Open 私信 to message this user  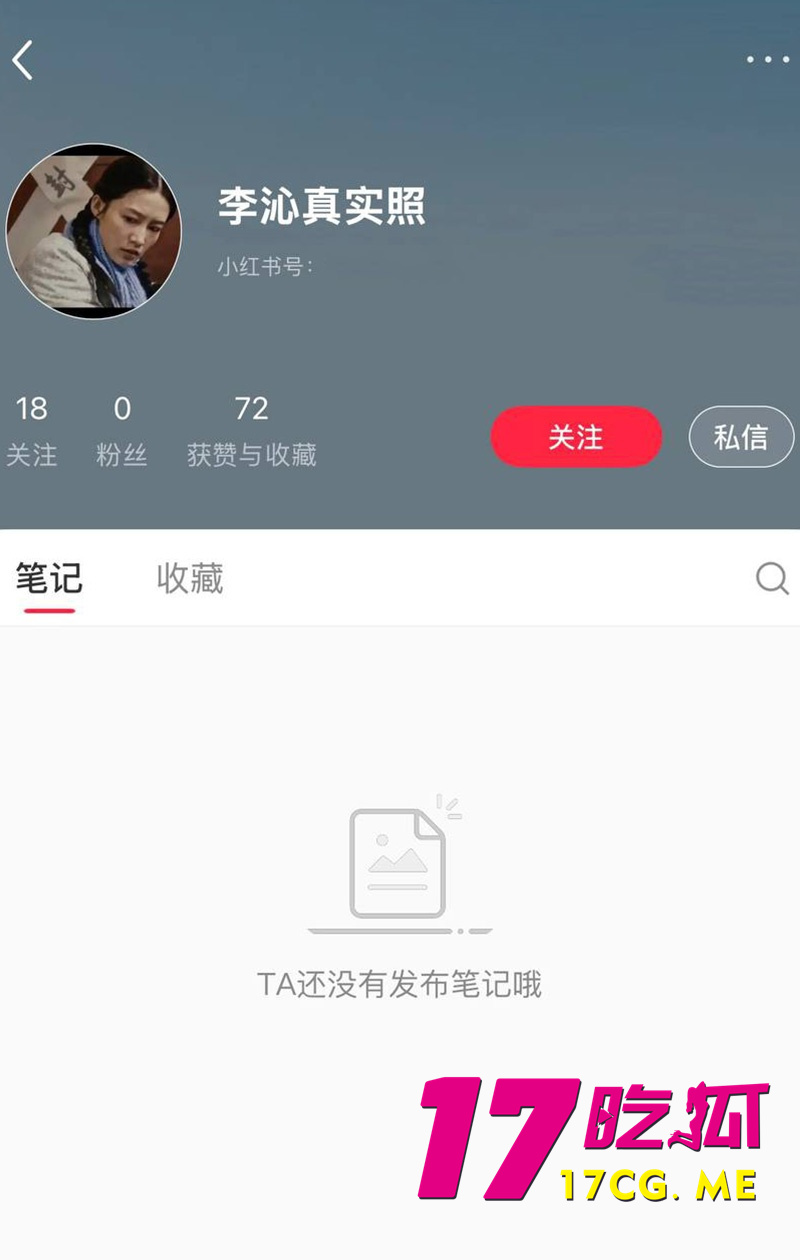point(742,437)
